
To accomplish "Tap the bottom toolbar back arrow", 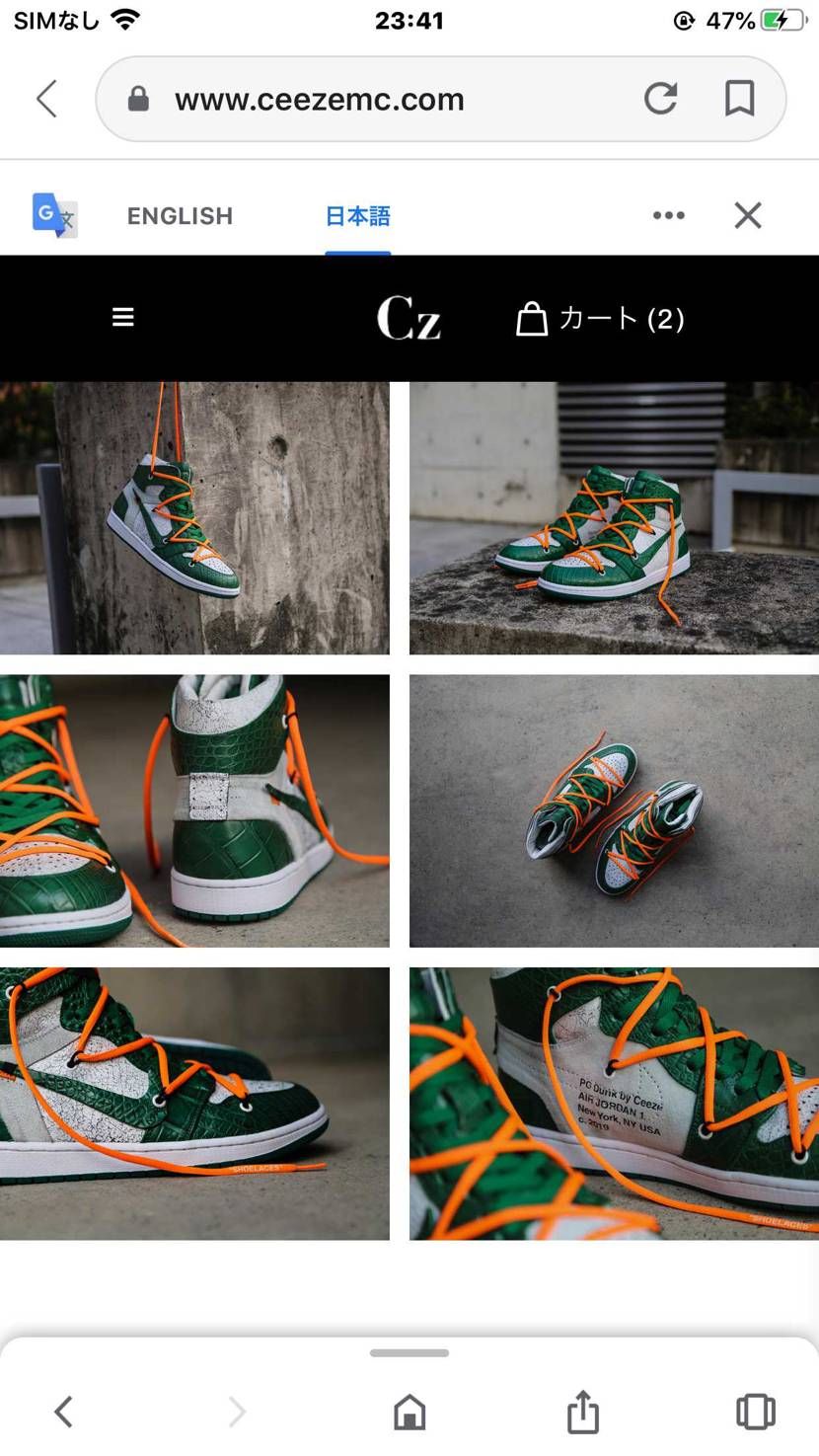I will (63, 1412).
